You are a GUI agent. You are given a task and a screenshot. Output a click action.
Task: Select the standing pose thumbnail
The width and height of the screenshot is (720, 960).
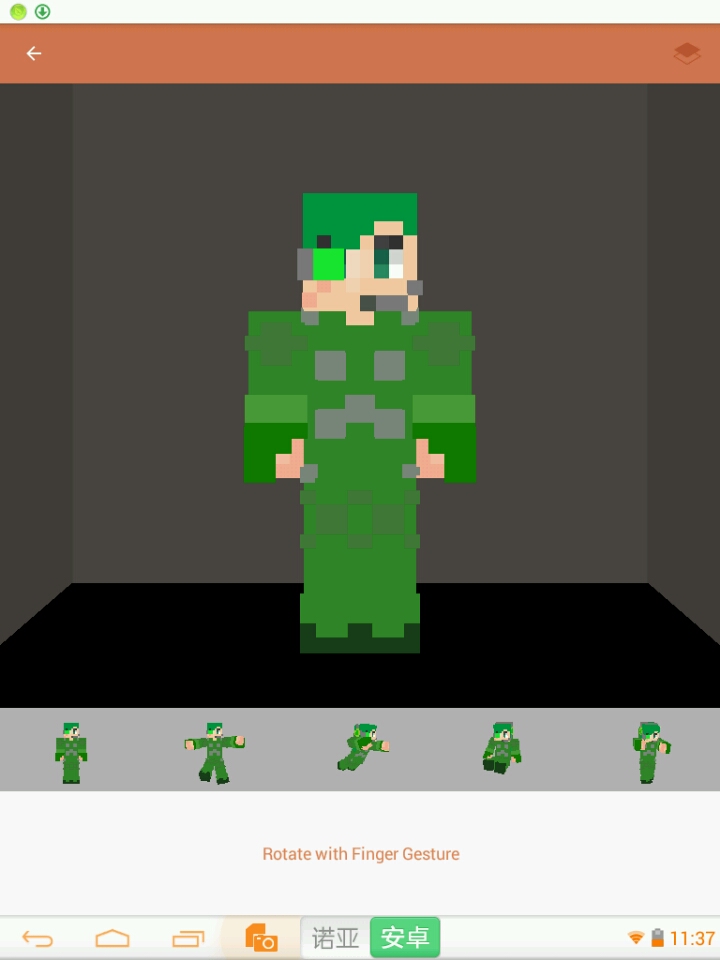click(71, 752)
